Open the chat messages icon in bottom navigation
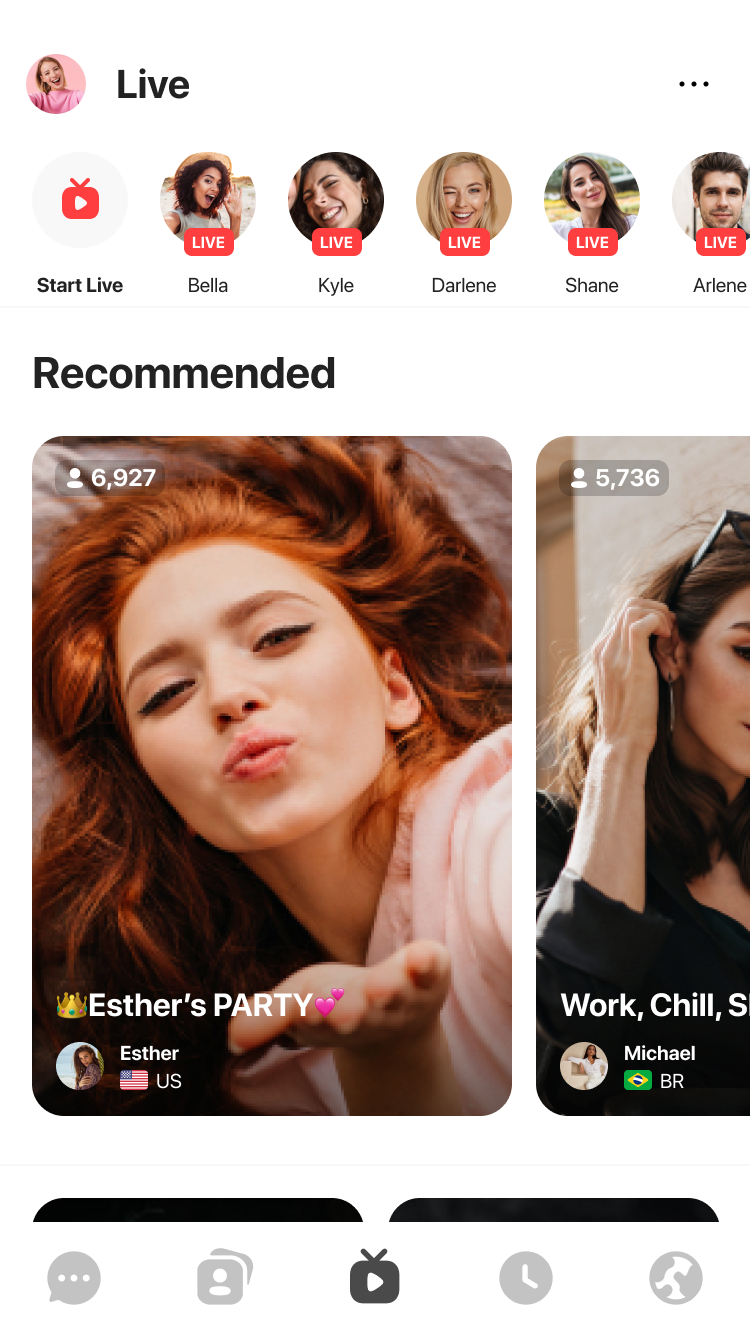The width and height of the screenshot is (750, 1334). pyautogui.click(x=74, y=1277)
